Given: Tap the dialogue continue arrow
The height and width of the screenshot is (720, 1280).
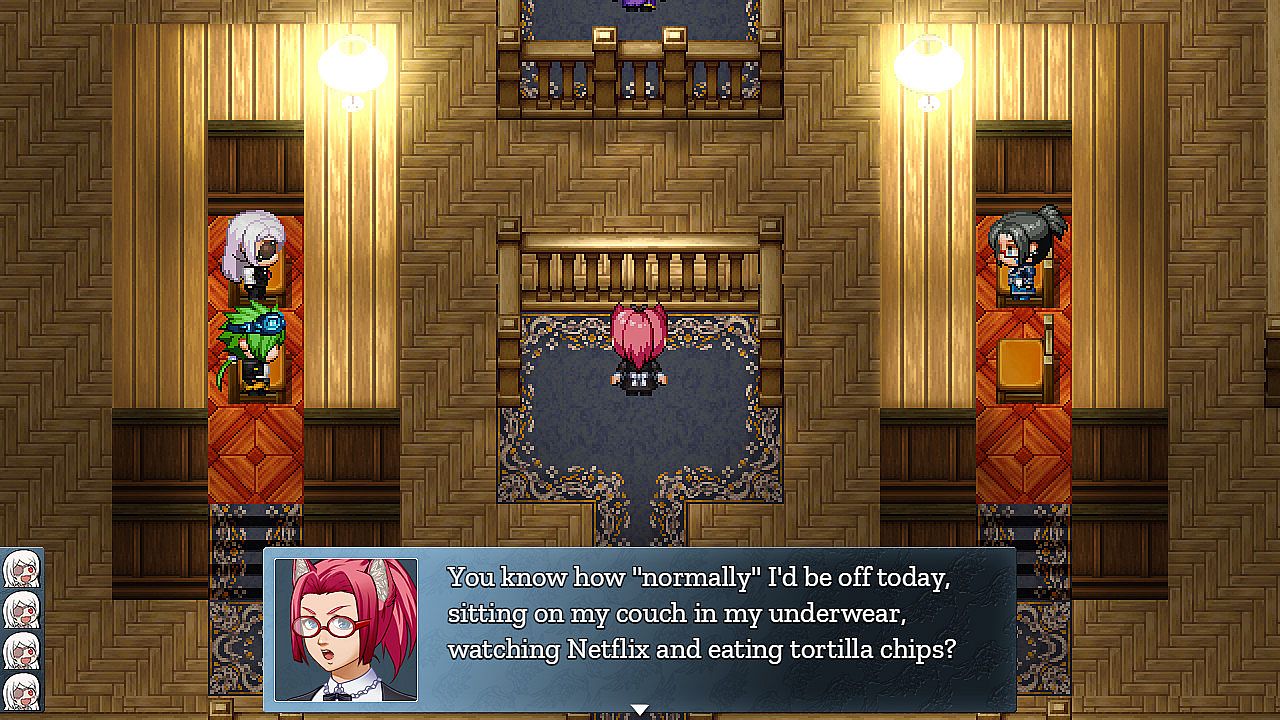Looking at the screenshot, I should pos(639,709).
